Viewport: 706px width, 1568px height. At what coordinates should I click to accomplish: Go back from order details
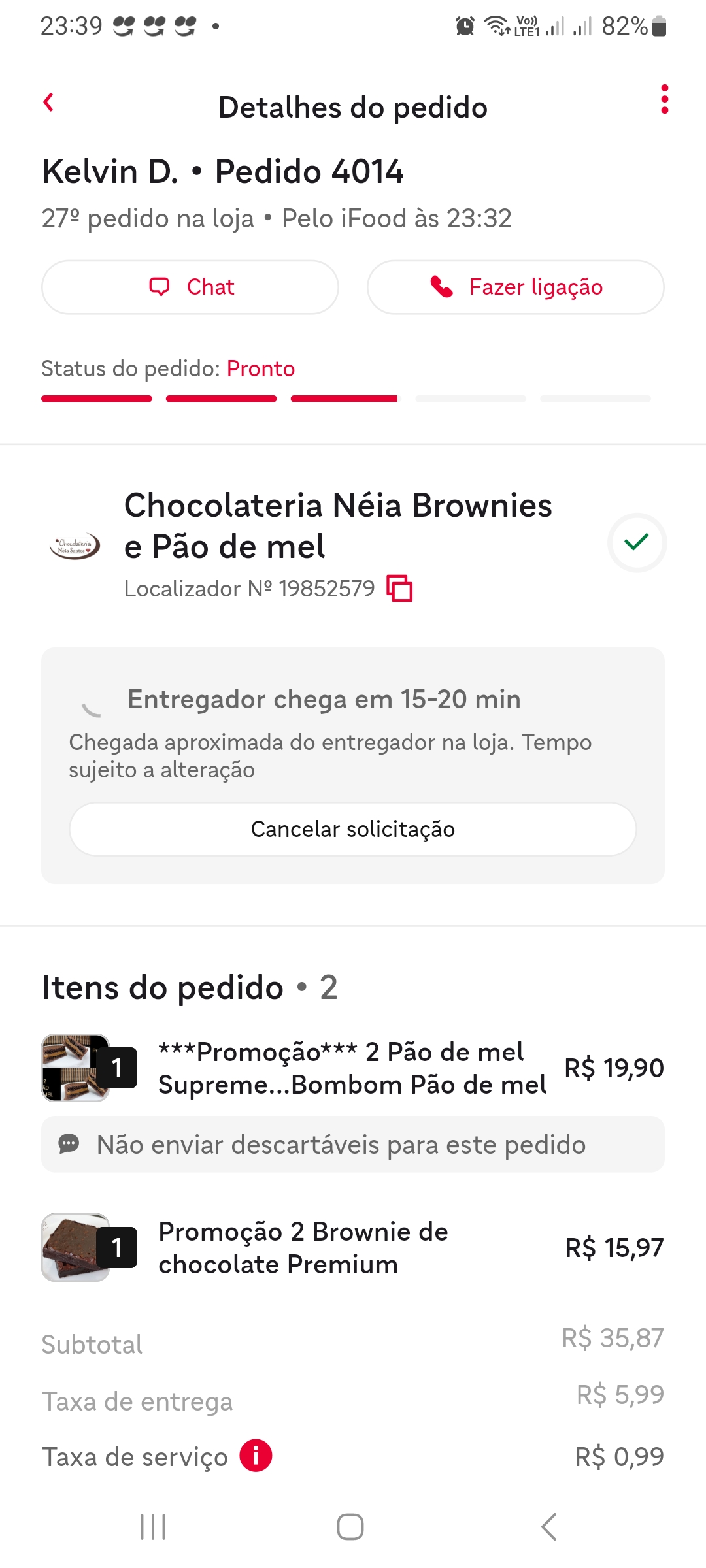[x=48, y=103]
